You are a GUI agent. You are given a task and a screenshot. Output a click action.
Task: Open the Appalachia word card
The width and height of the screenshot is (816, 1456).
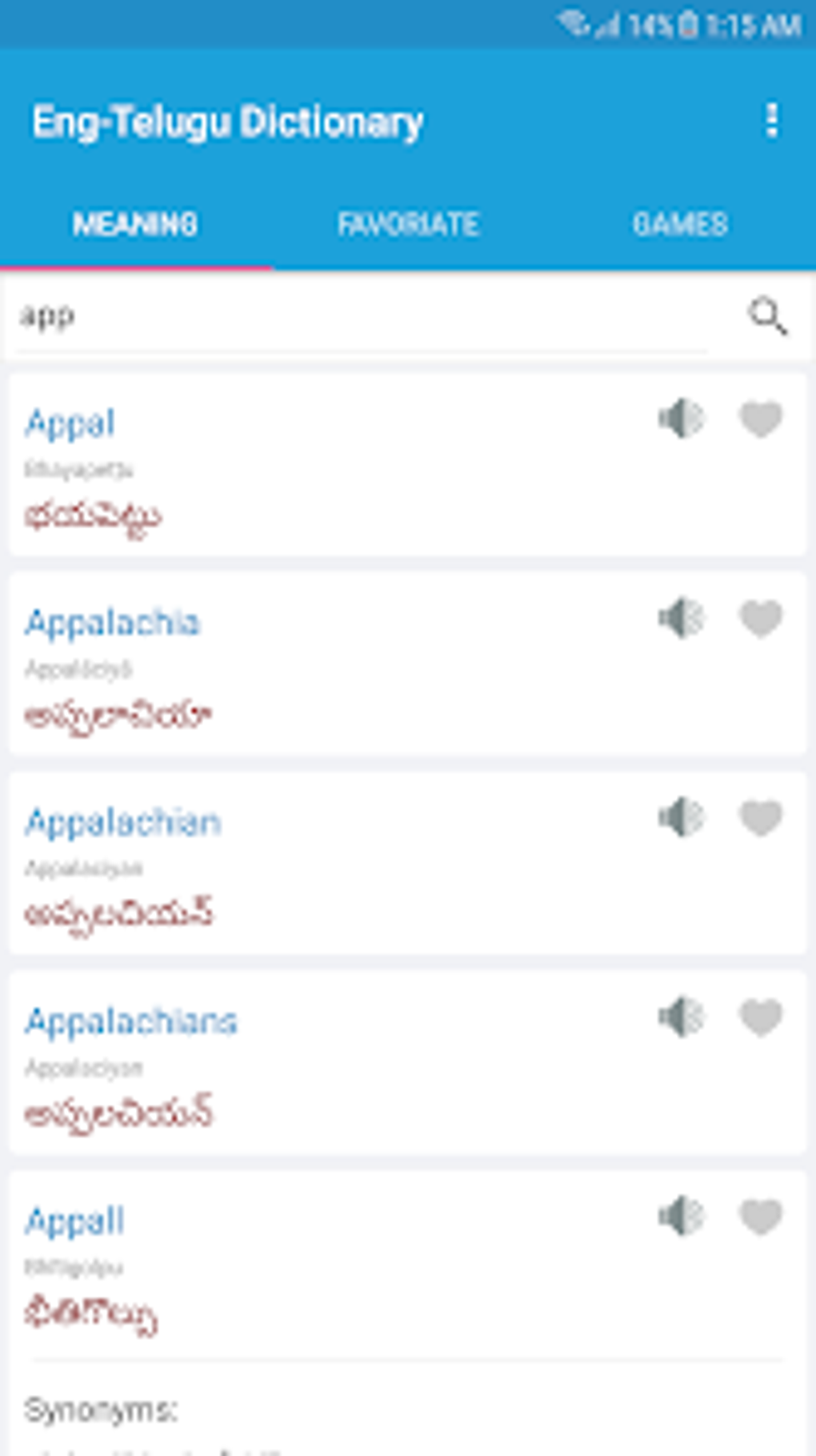pyautogui.click(x=408, y=664)
